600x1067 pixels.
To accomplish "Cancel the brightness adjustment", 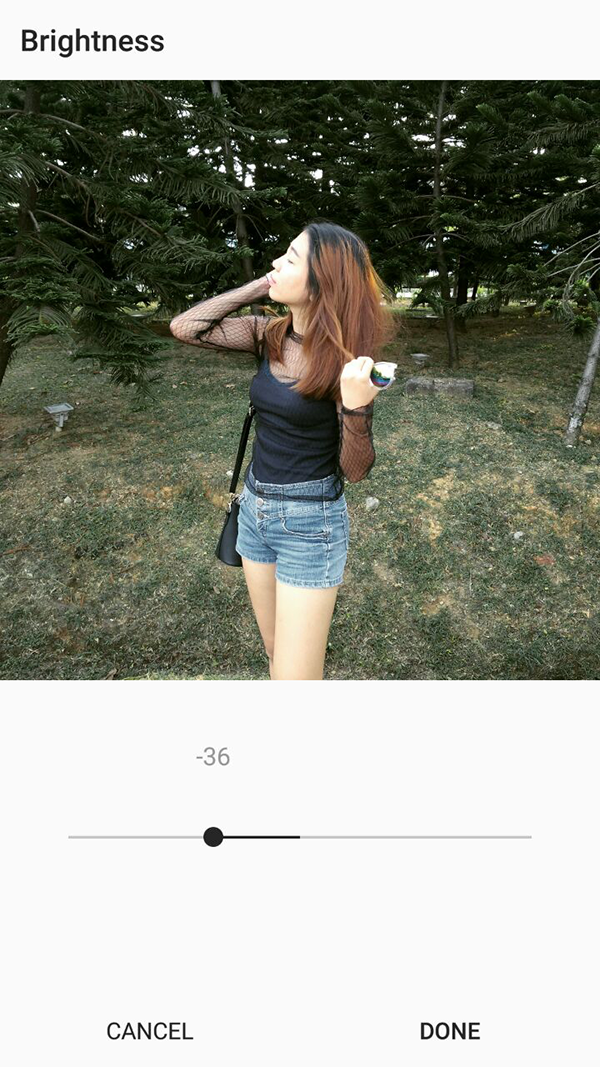I will tap(150, 1031).
